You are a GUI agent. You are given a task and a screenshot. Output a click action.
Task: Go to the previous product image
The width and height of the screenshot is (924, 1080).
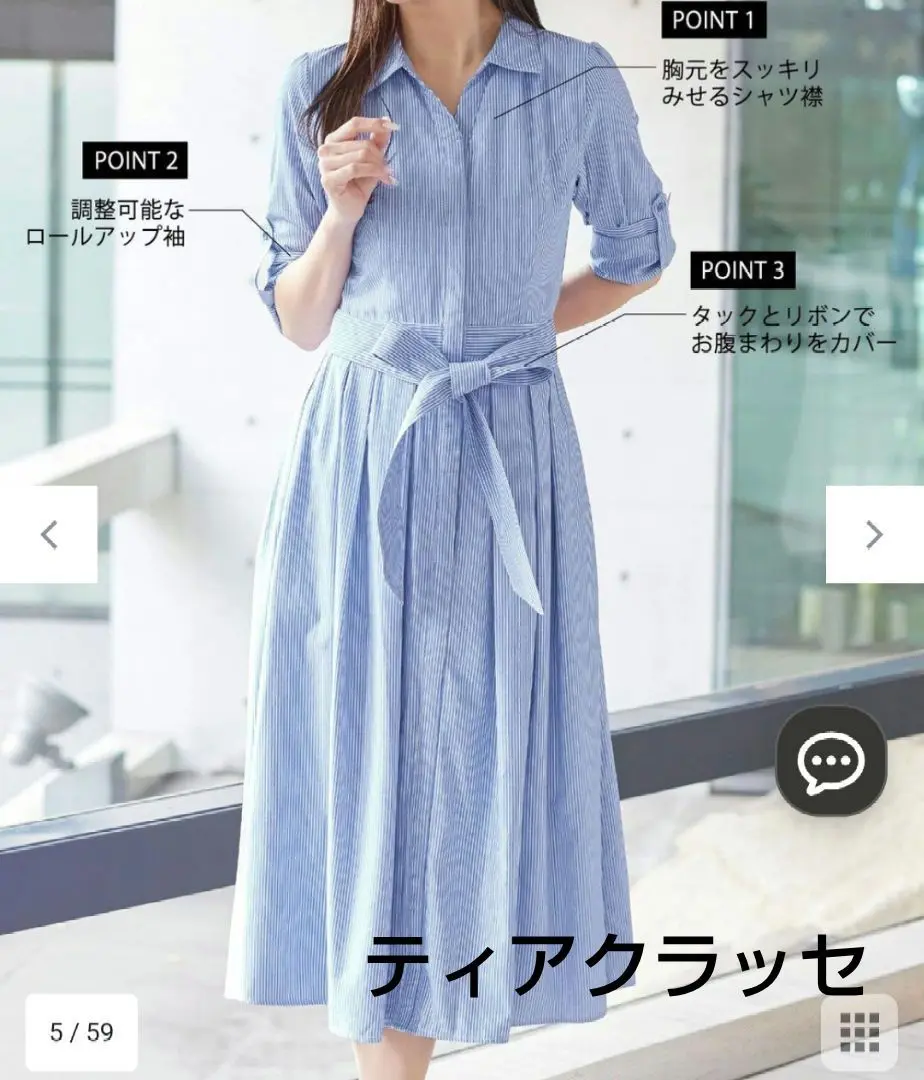pyautogui.click(x=48, y=534)
